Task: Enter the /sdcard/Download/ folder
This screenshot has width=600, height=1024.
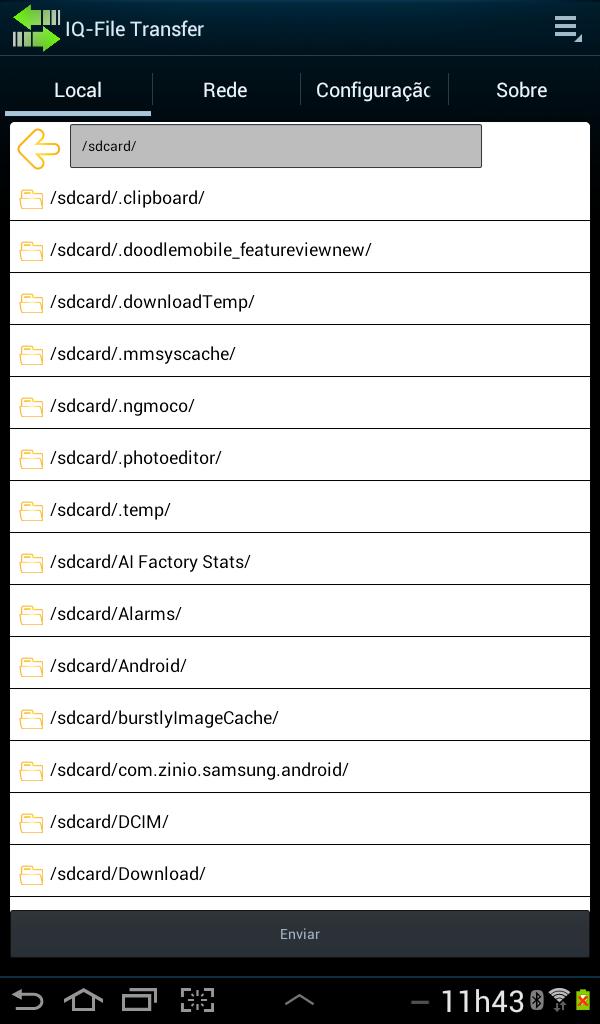Action: pos(127,874)
